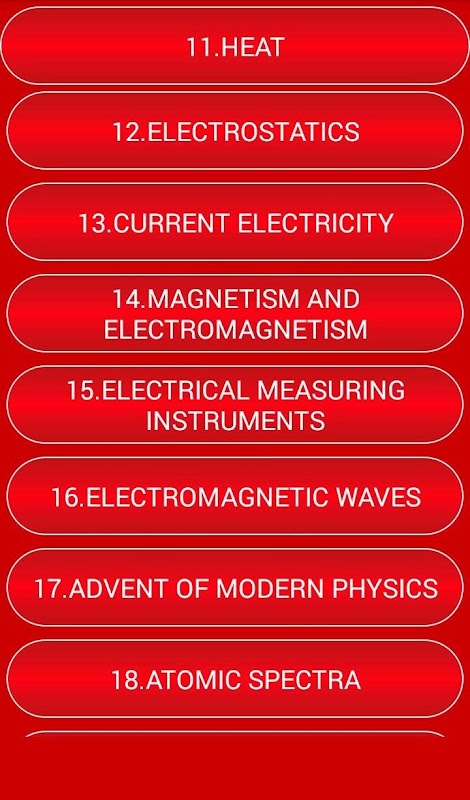Open 17.ADVENT OF MODERN PHYSICS
The height and width of the screenshot is (800, 470).
(235, 587)
